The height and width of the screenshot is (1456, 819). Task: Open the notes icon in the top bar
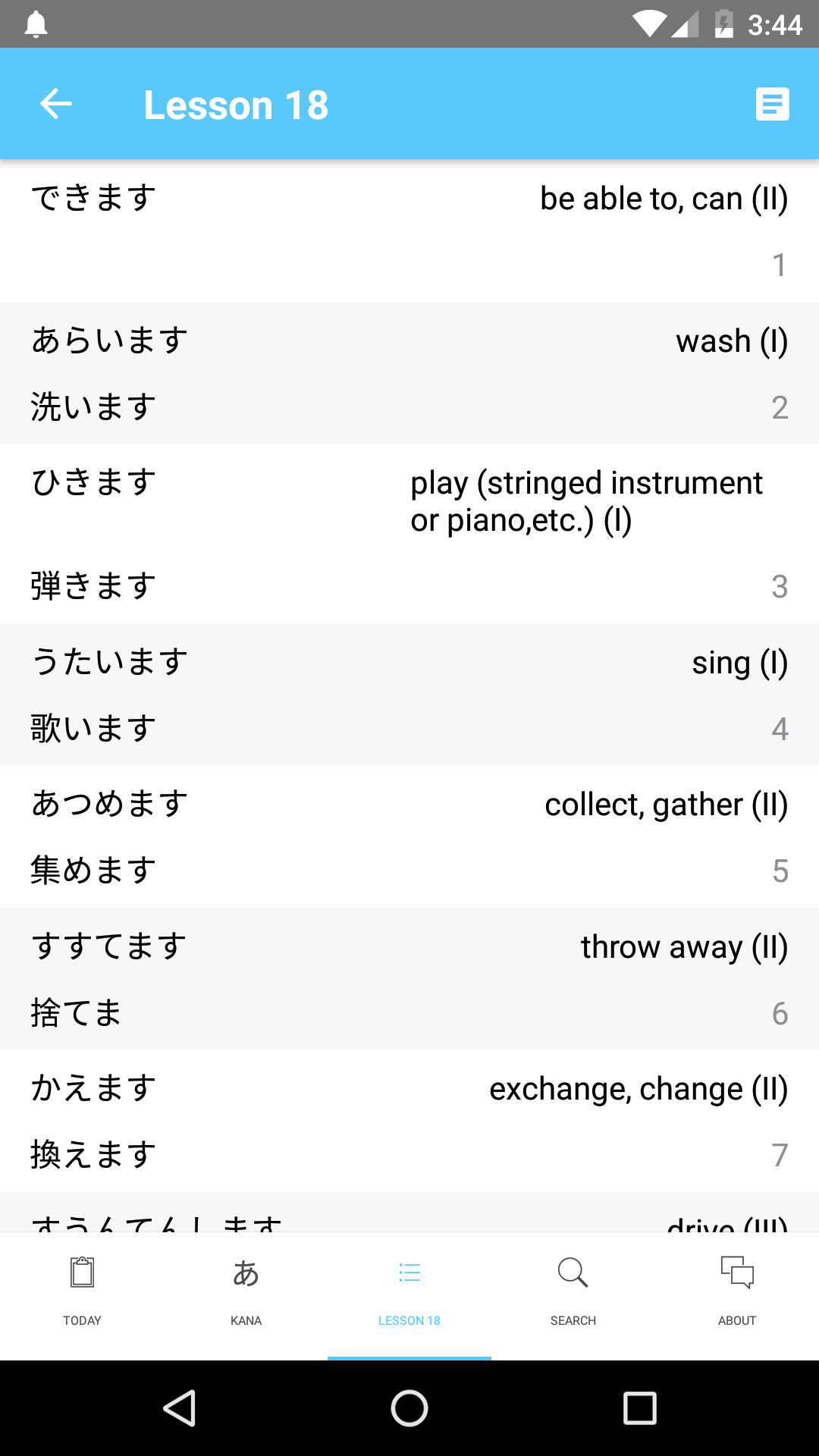[771, 104]
